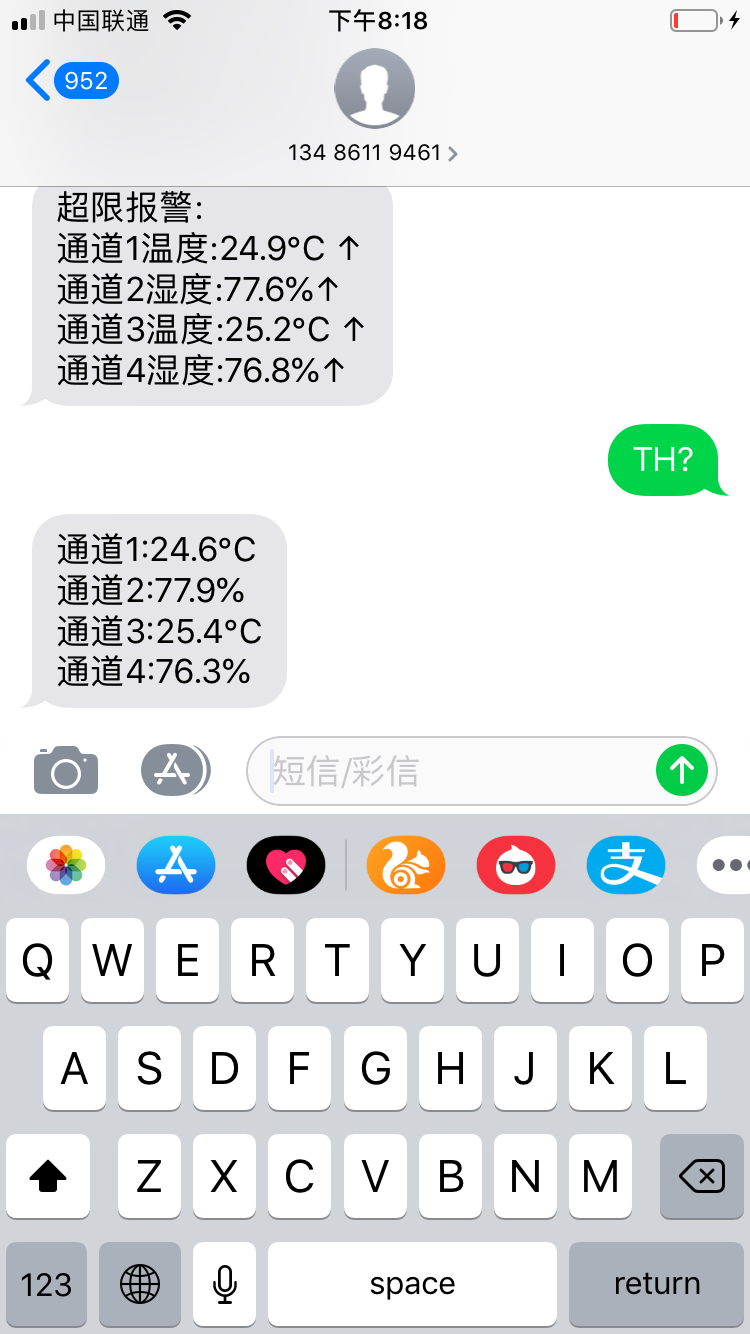This screenshot has height=1334, width=750.
Task: Enable shift on the keyboard
Action: pyautogui.click(x=48, y=1177)
